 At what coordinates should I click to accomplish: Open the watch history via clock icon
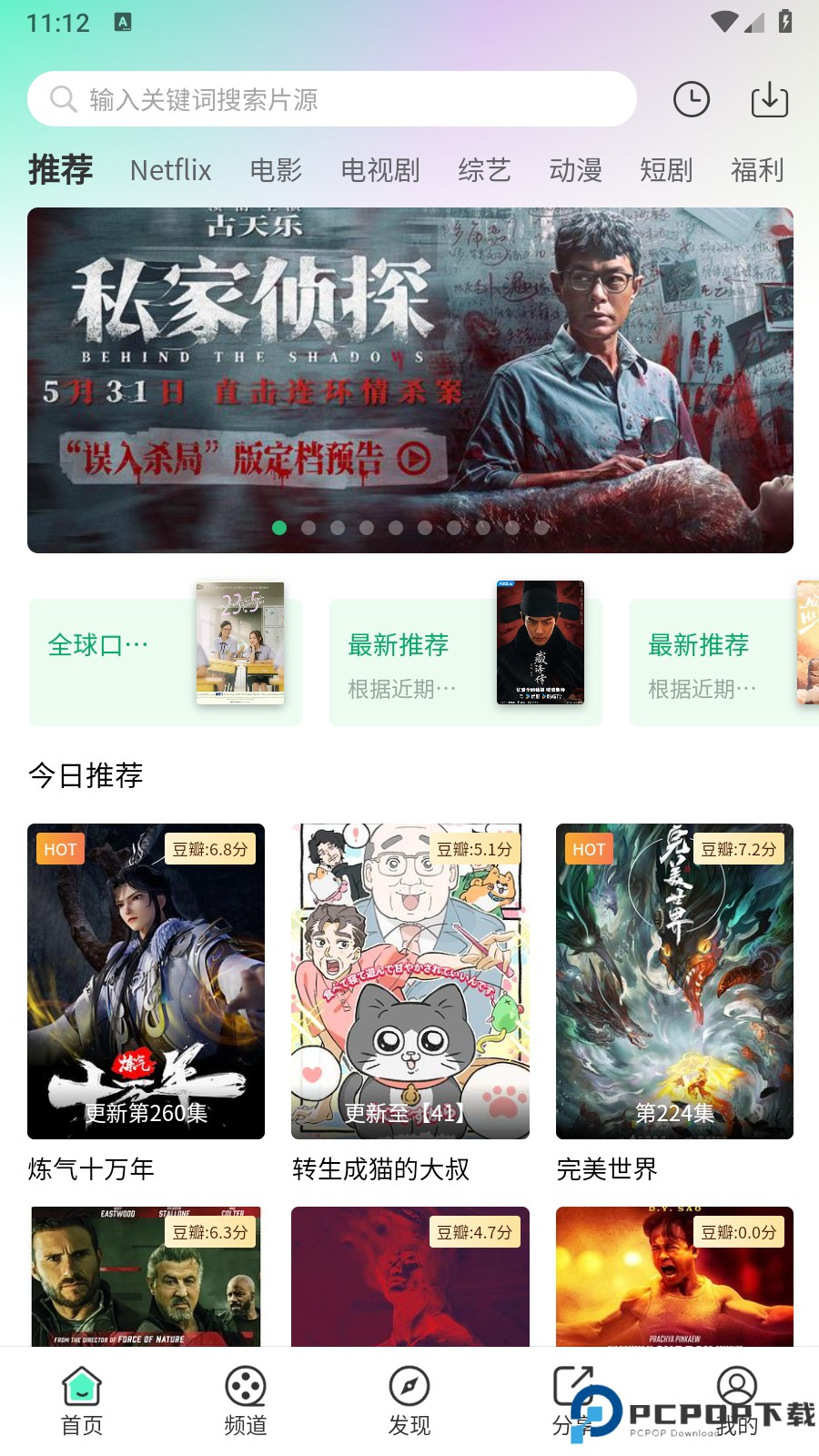coord(692,99)
